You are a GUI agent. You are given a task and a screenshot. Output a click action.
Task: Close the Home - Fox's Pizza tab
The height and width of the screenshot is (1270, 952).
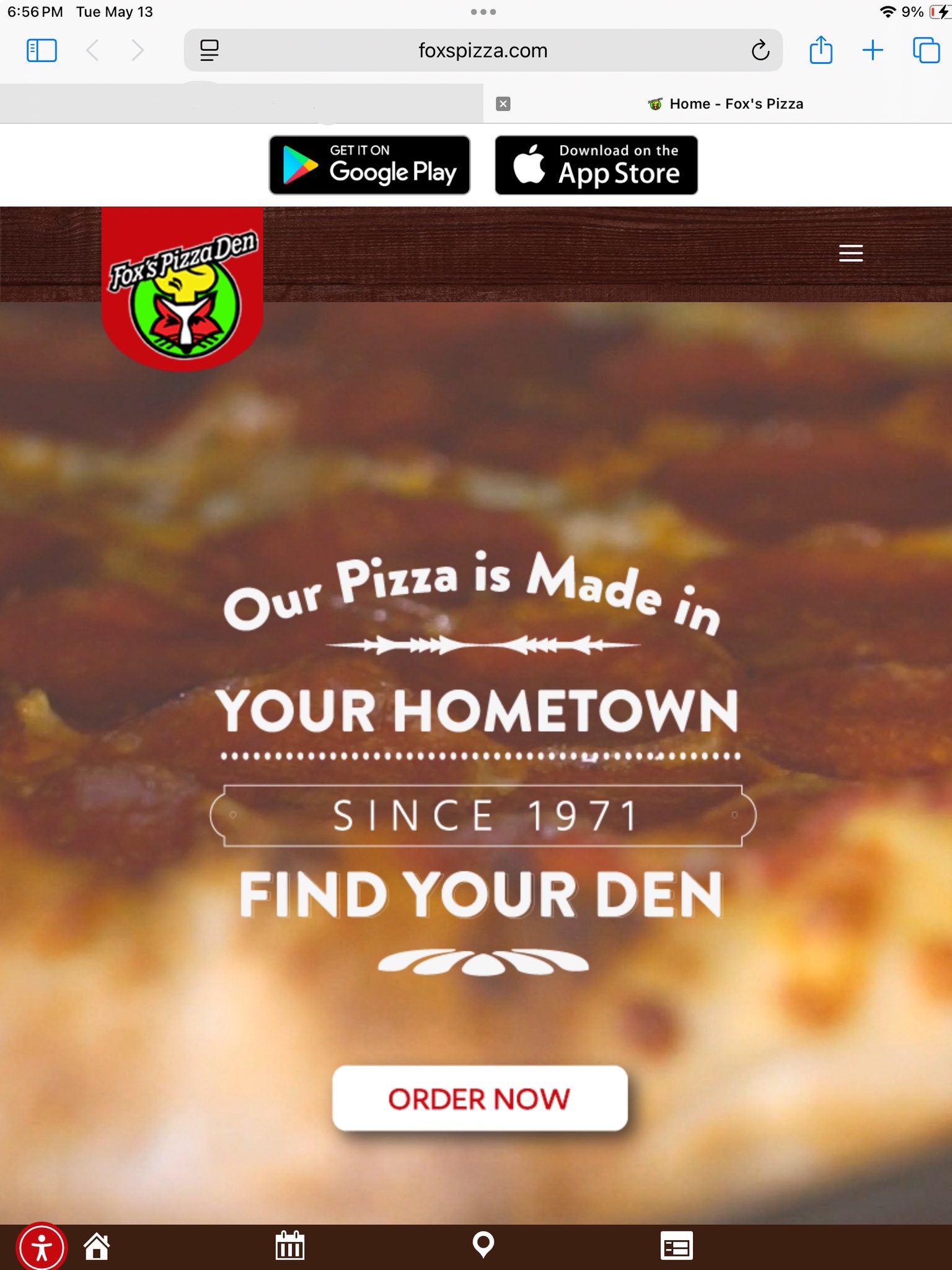click(503, 104)
